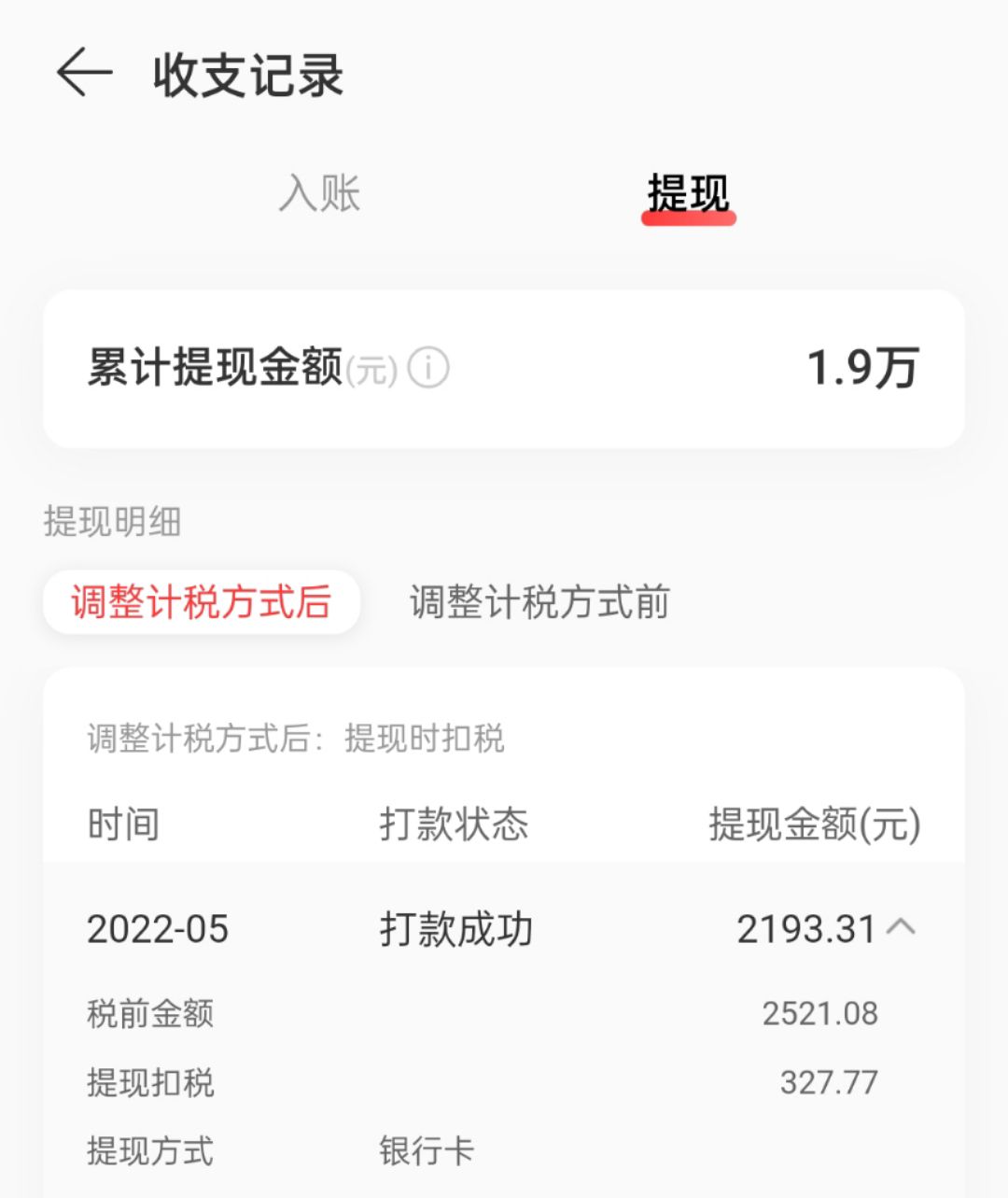Screen dimensions: 1008x1198
Task: Collapse the 2022-05 withdrawal details
Action: coord(902,927)
